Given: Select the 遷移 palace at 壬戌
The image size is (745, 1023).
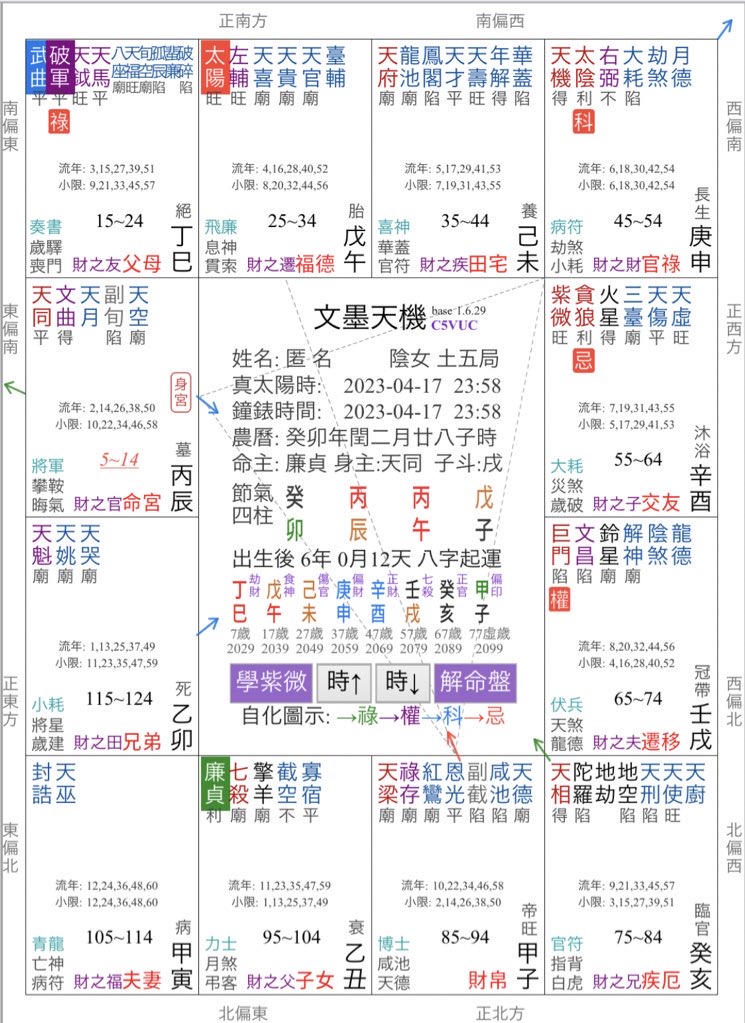Looking at the screenshot, I should [662, 742].
